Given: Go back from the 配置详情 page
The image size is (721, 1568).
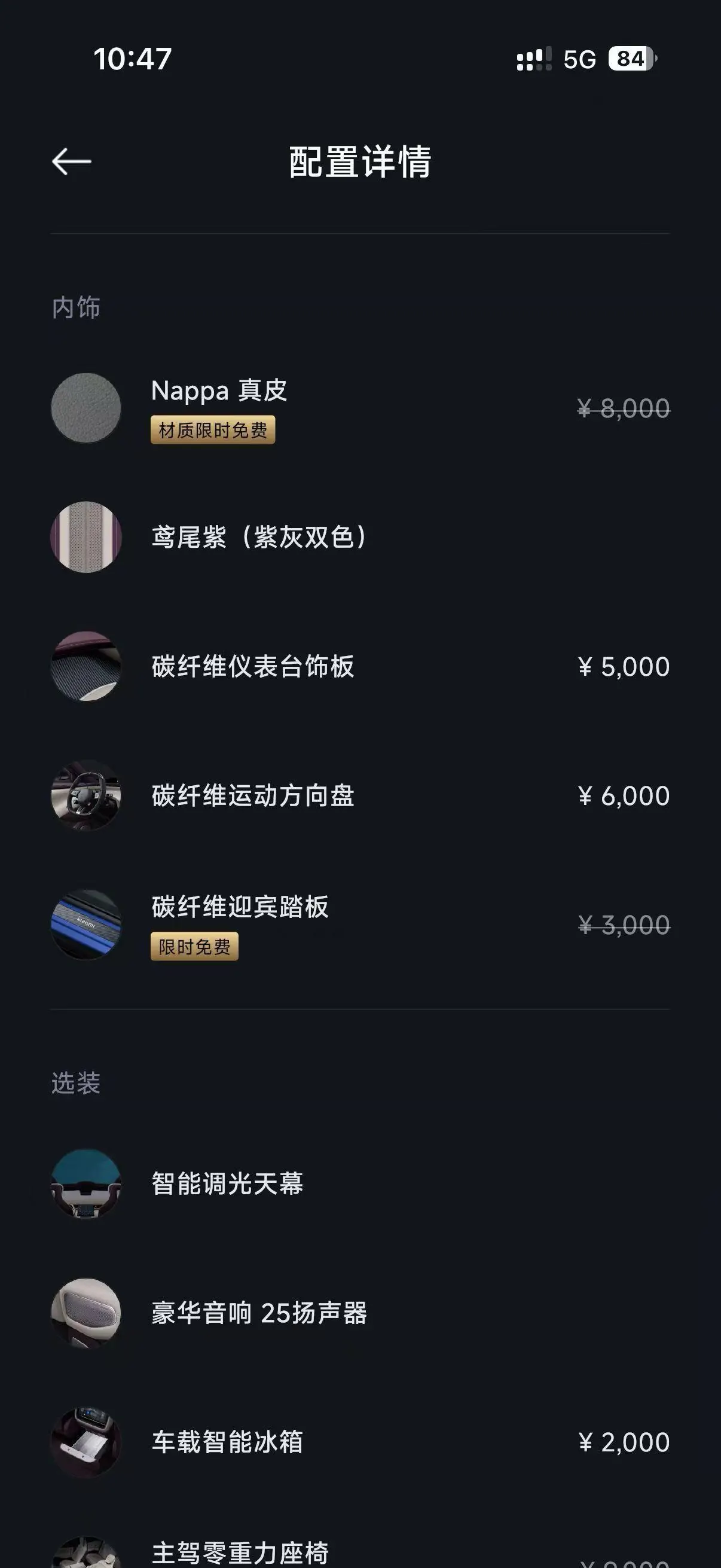Looking at the screenshot, I should coord(71,161).
